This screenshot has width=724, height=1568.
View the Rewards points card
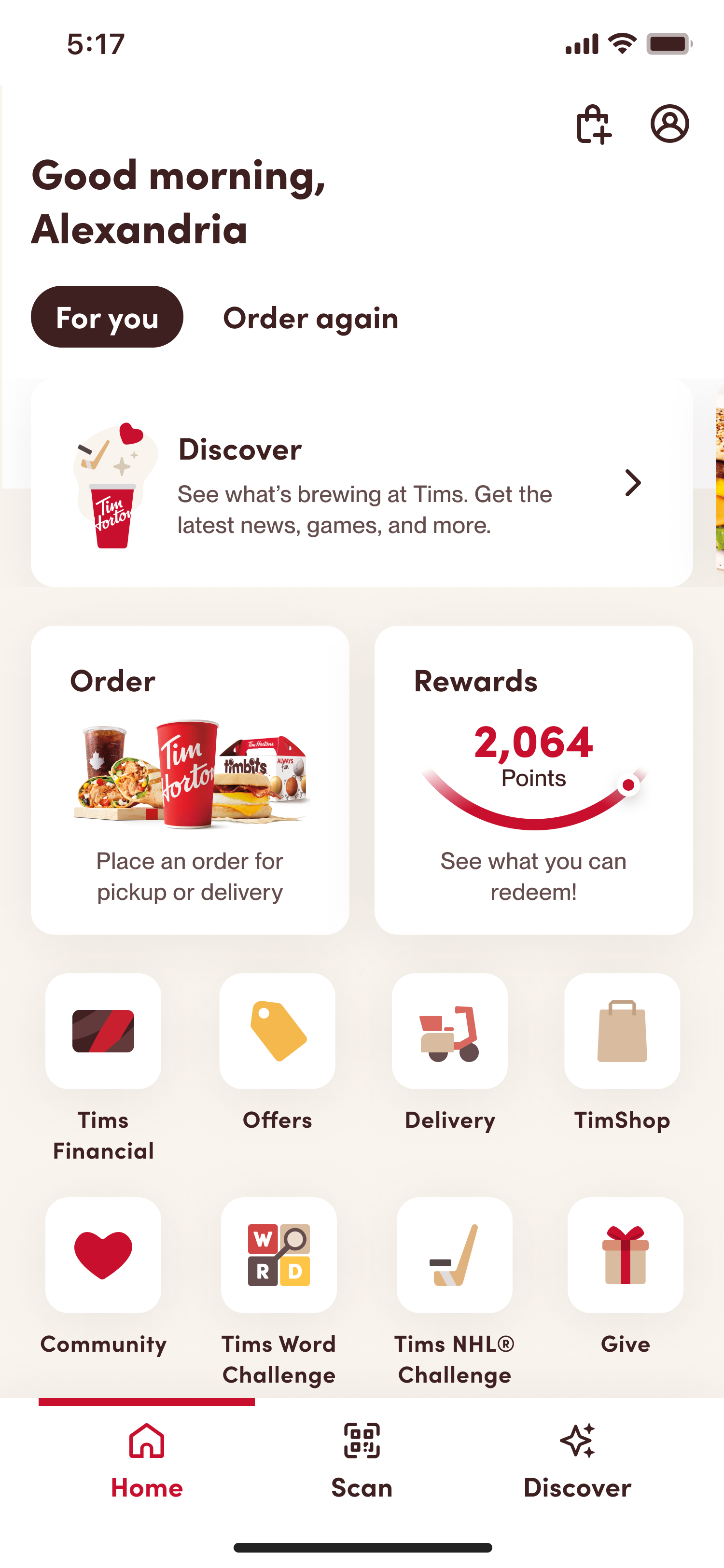pyautogui.click(x=533, y=780)
